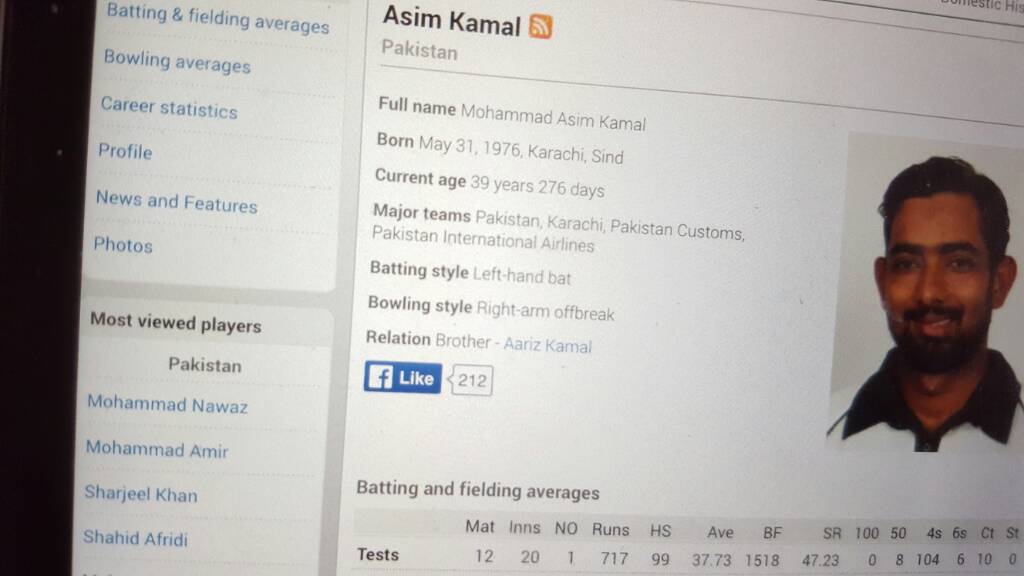The height and width of the screenshot is (576, 1024).
Task: Open Mohammad Nawaz player profile
Action: click(167, 405)
